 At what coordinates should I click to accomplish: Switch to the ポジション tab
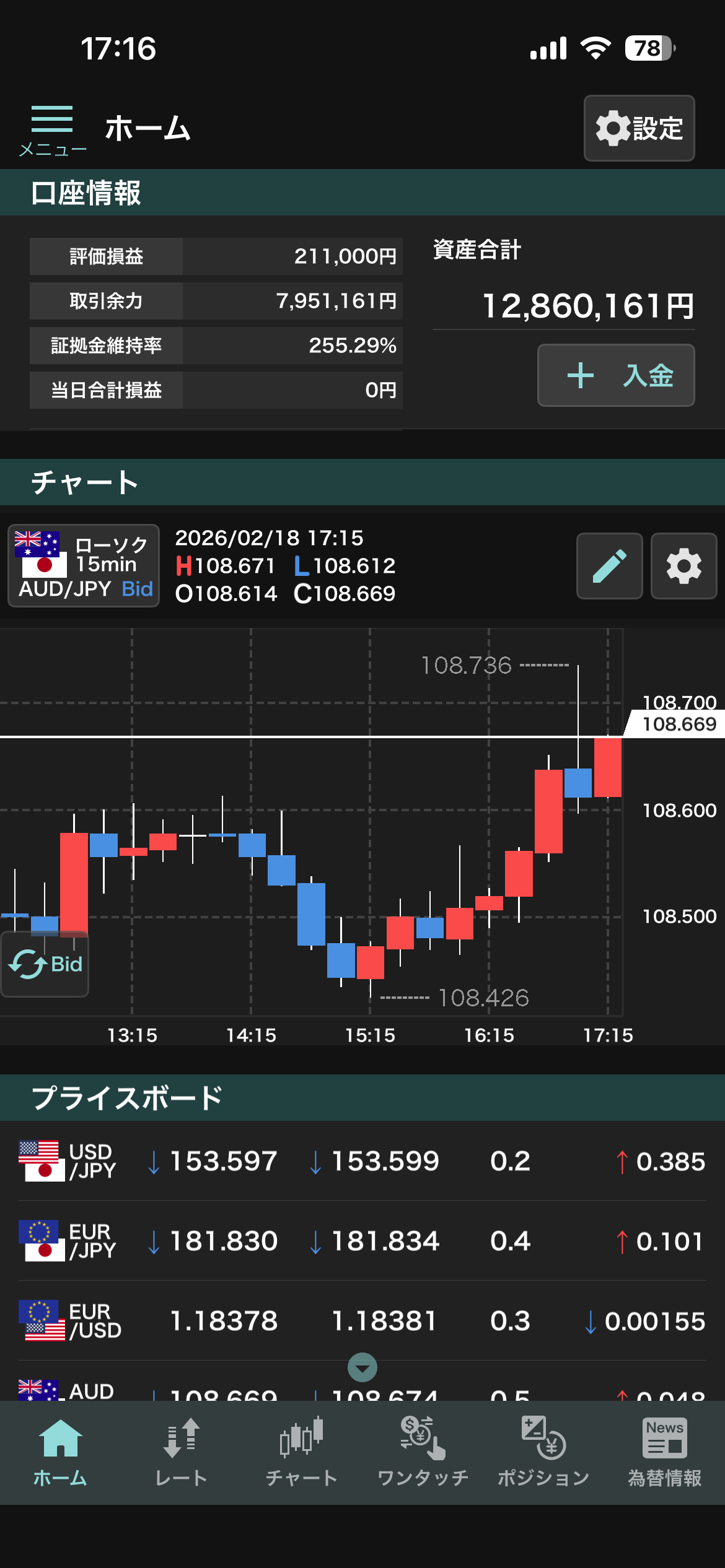[x=543, y=1452]
